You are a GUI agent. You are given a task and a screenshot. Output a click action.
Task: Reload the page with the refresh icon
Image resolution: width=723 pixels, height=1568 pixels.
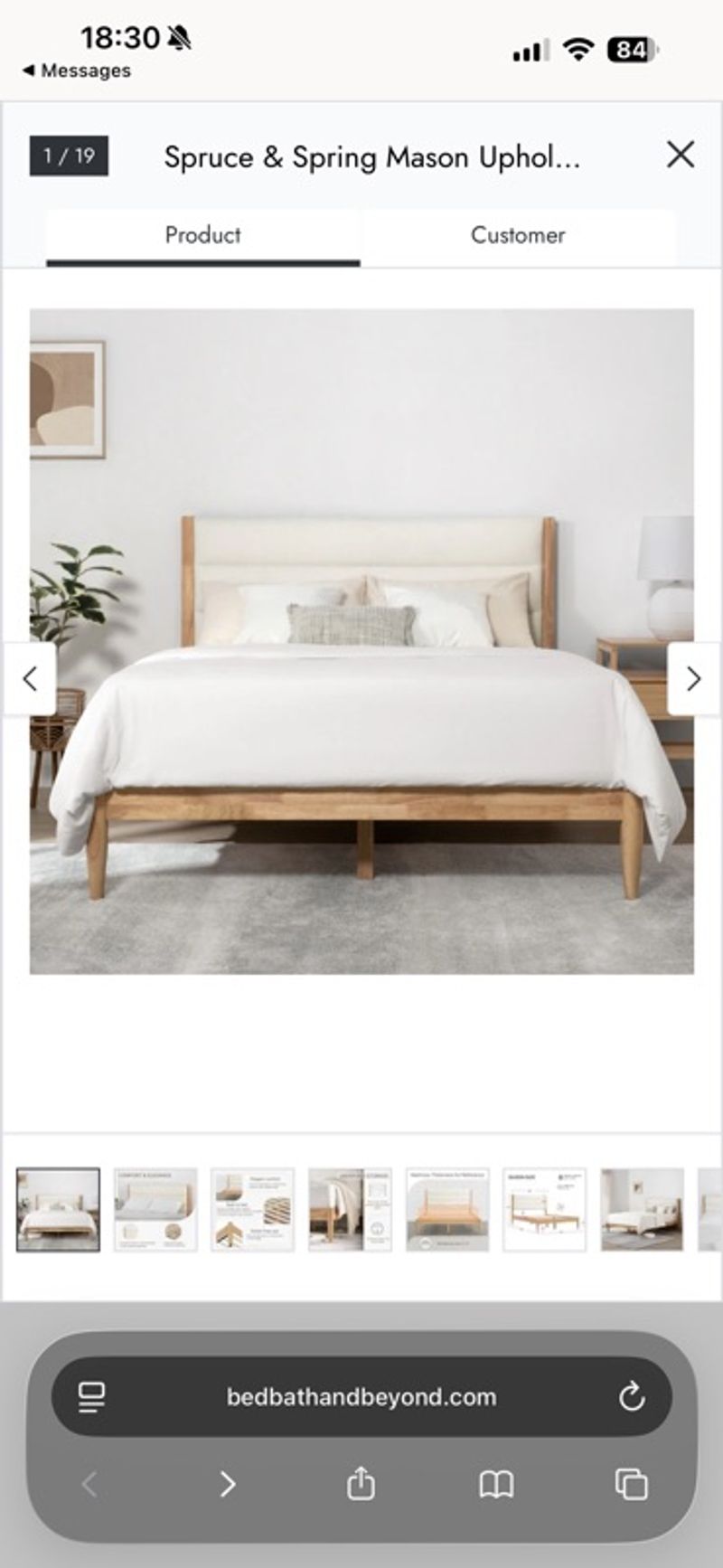(632, 1396)
